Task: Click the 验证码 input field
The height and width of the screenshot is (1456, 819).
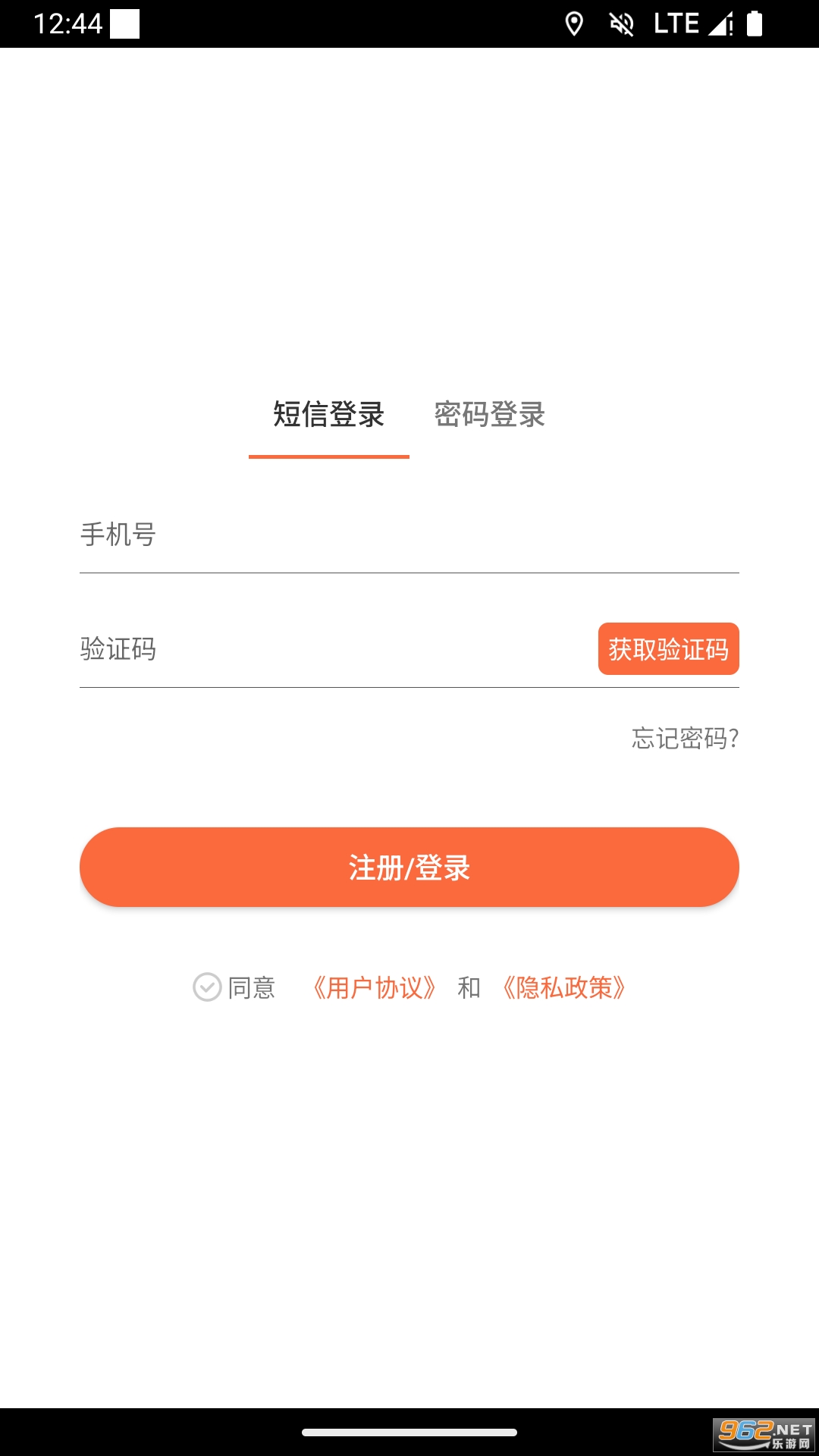Action: [x=303, y=649]
